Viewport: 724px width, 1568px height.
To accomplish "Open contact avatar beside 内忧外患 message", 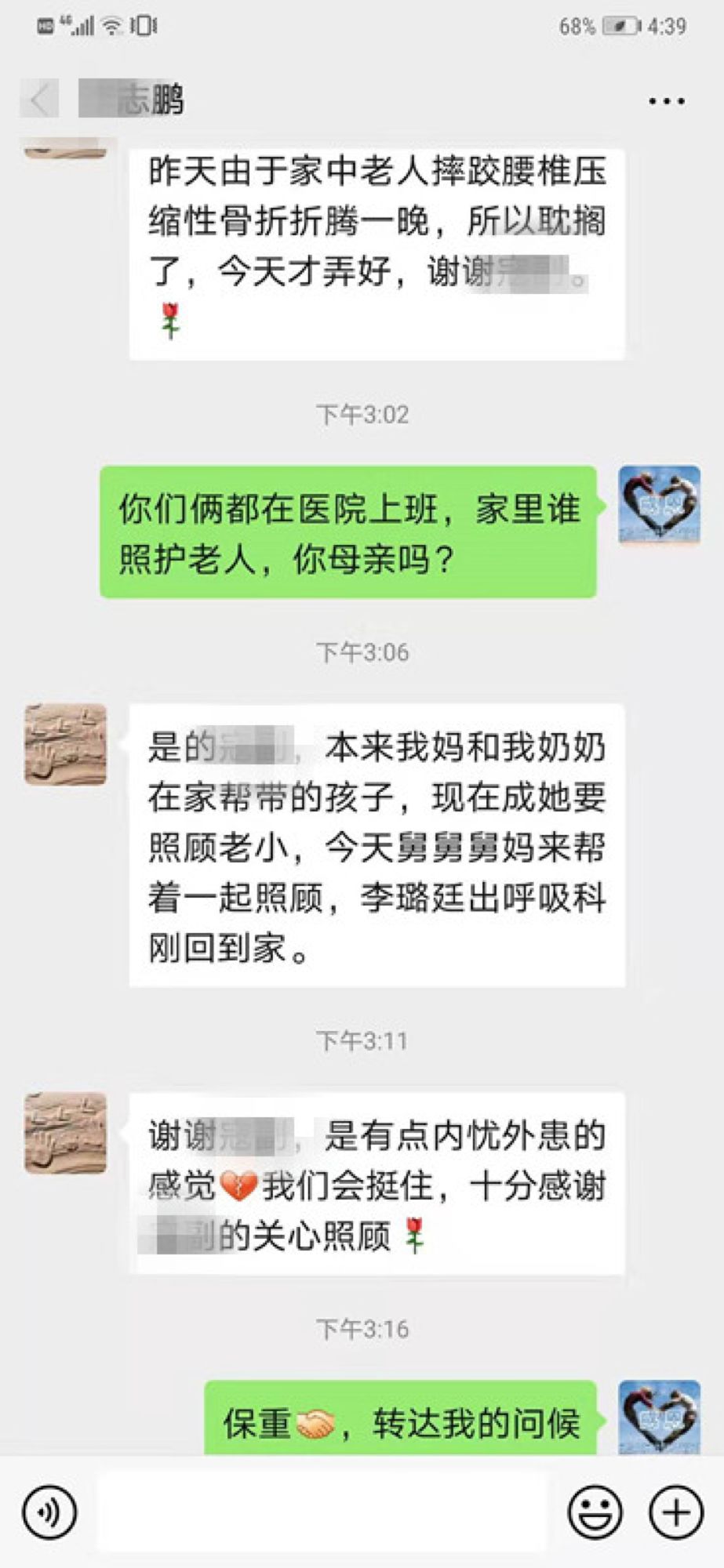I will pyautogui.click(x=66, y=1133).
